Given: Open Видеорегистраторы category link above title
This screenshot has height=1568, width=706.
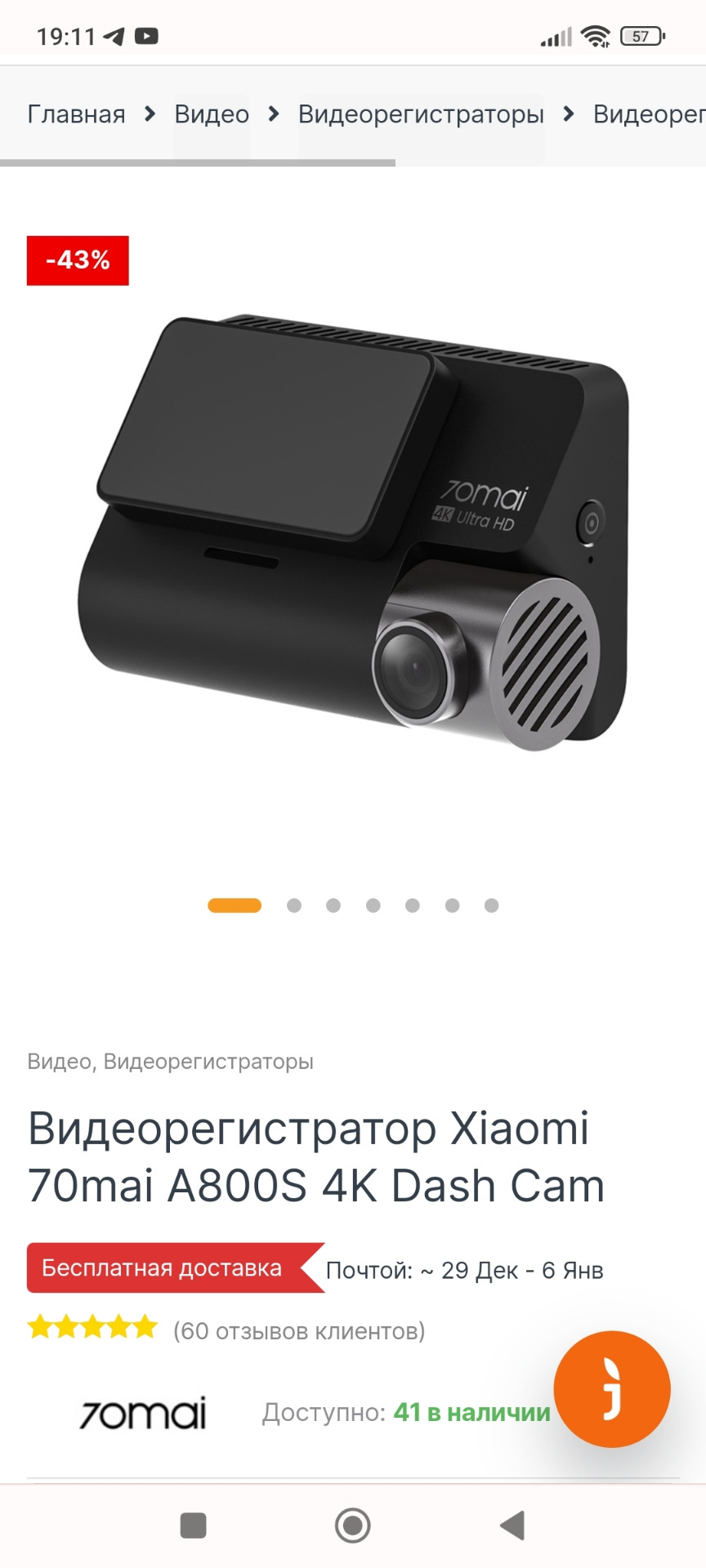Looking at the screenshot, I should 208,1062.
